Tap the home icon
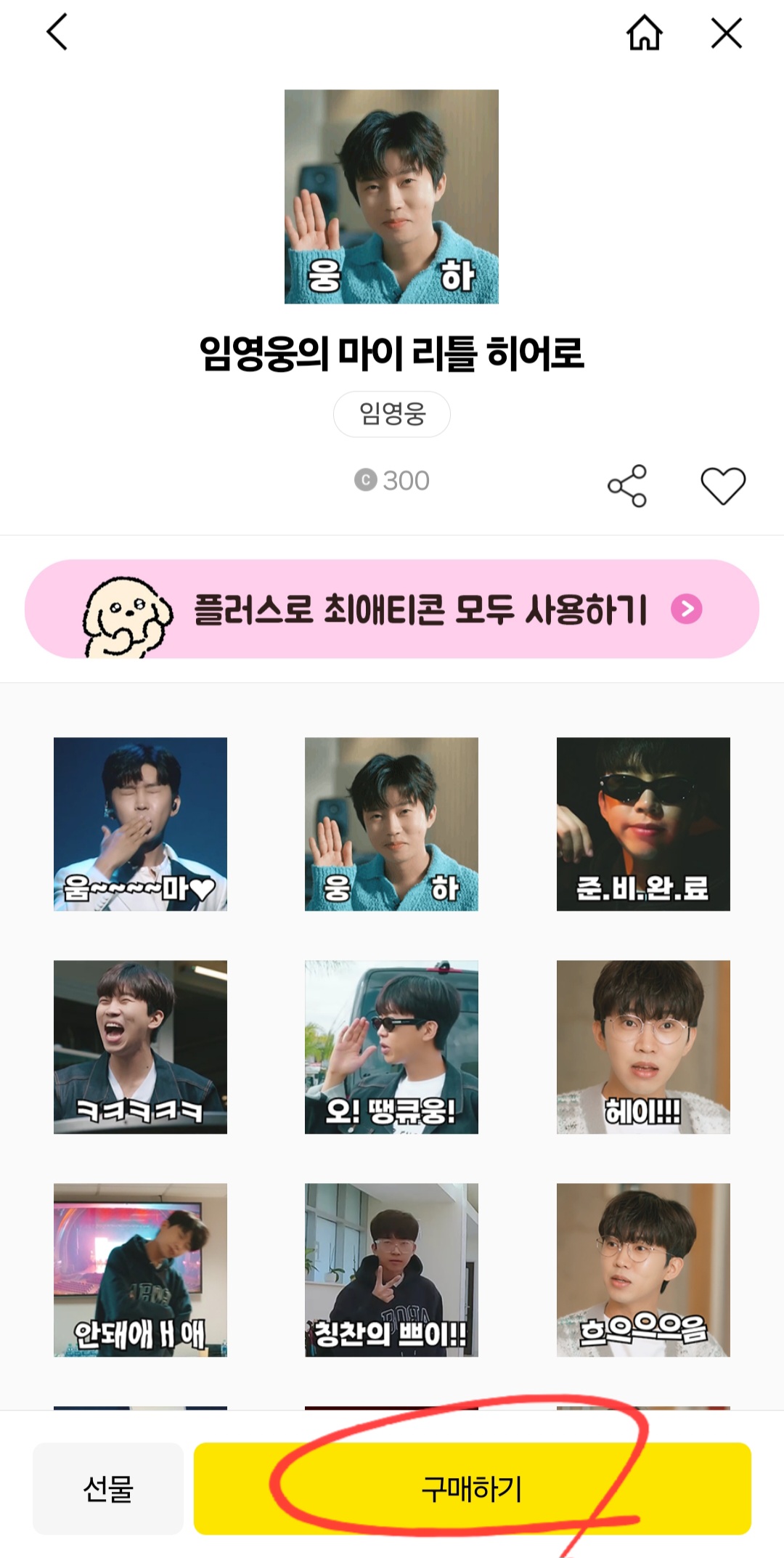784x1558 pixels. (x=645, y=33)
